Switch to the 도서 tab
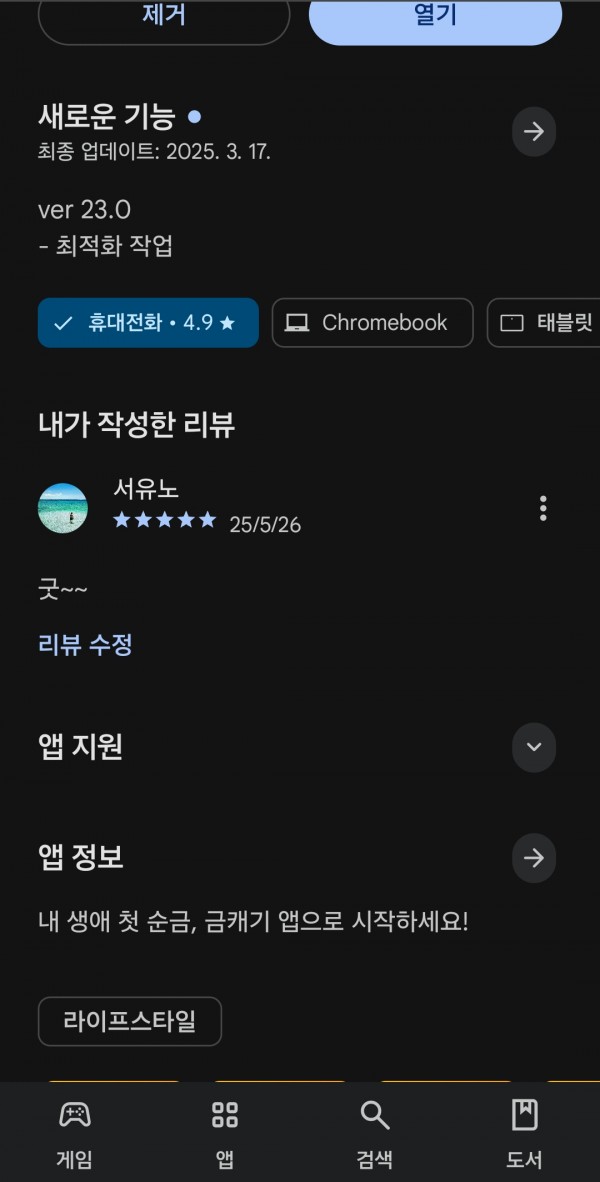The width and height of the screenshot is (600, 1182). [x=525, y=1133]
